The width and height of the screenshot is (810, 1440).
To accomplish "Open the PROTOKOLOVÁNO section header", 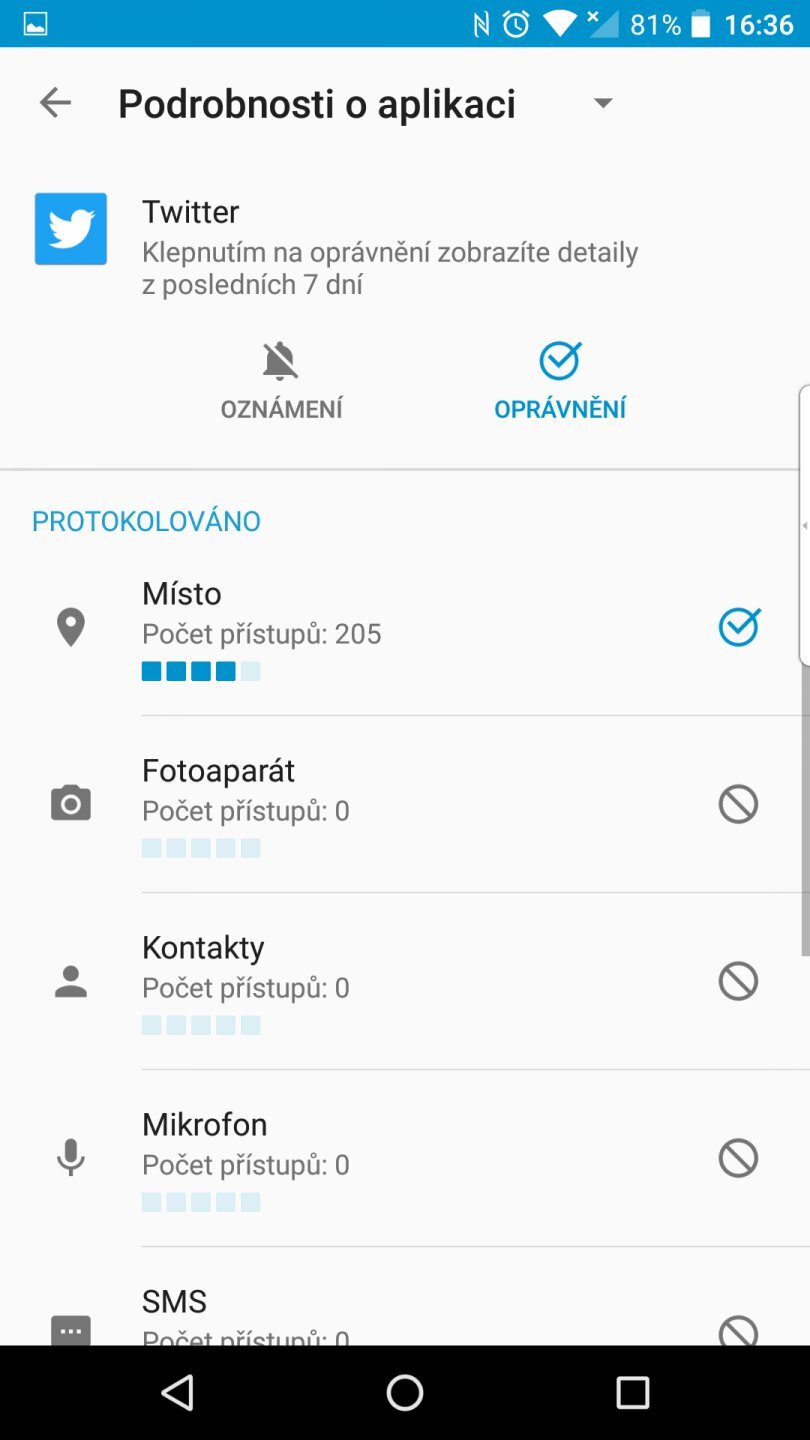I will point(145,520).
